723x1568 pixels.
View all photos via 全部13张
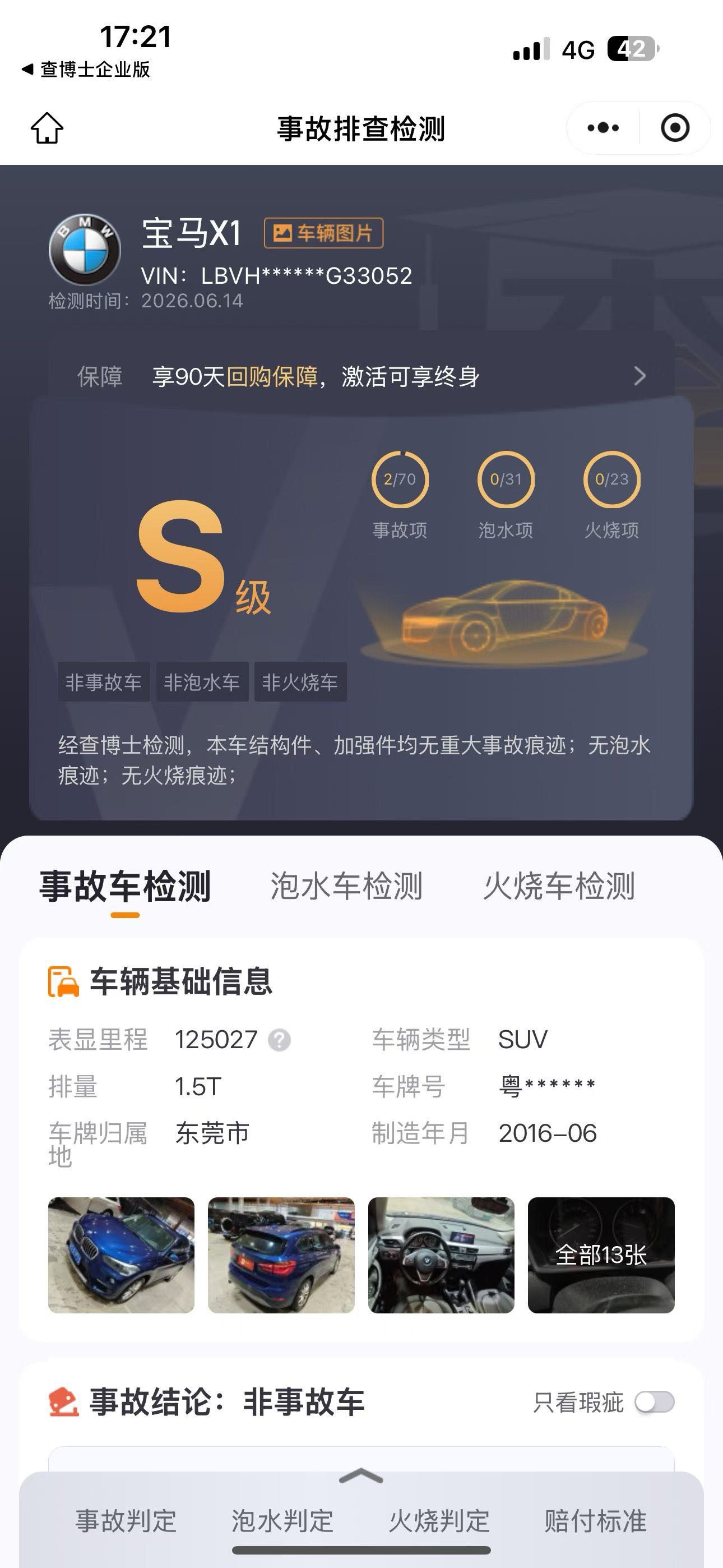(x=601, y=1255)
